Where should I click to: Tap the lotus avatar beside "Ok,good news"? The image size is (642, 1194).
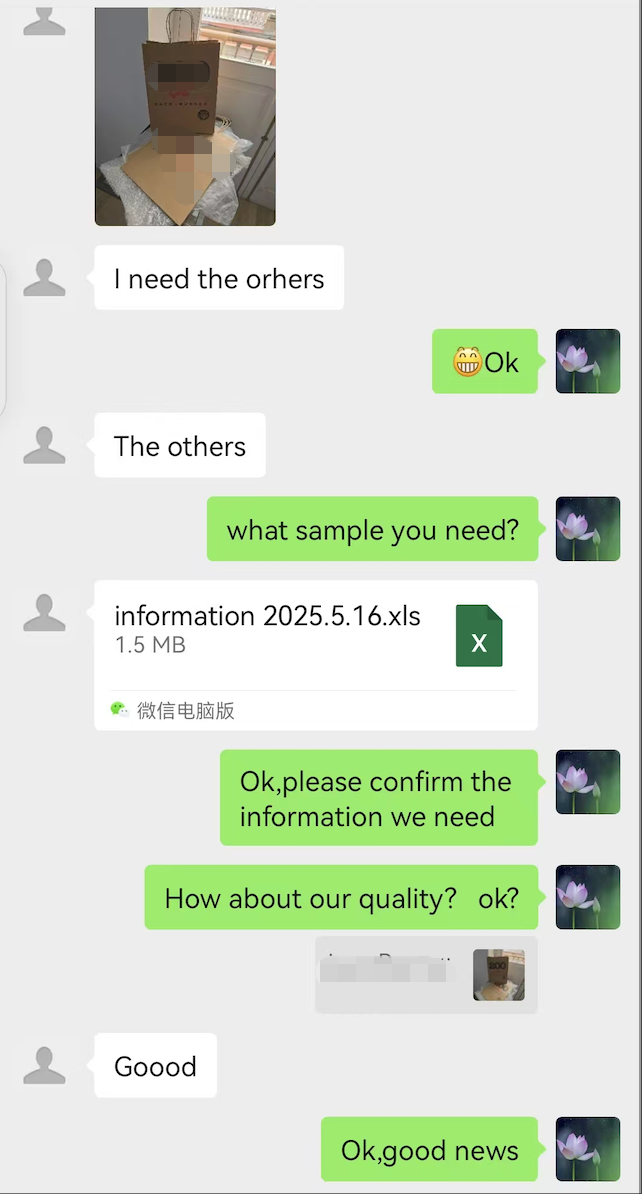pyautogui.click(x=587, y=1149)
